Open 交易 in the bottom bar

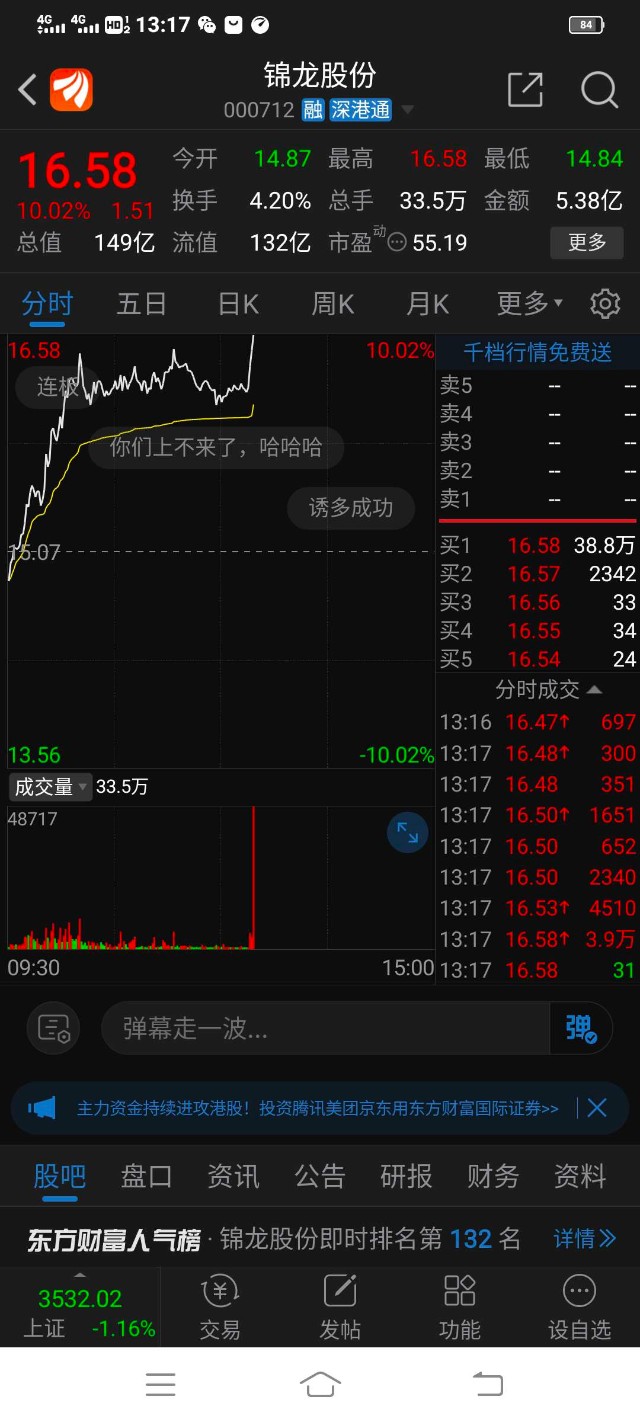pyautogui.click(x=220, y=1307)
